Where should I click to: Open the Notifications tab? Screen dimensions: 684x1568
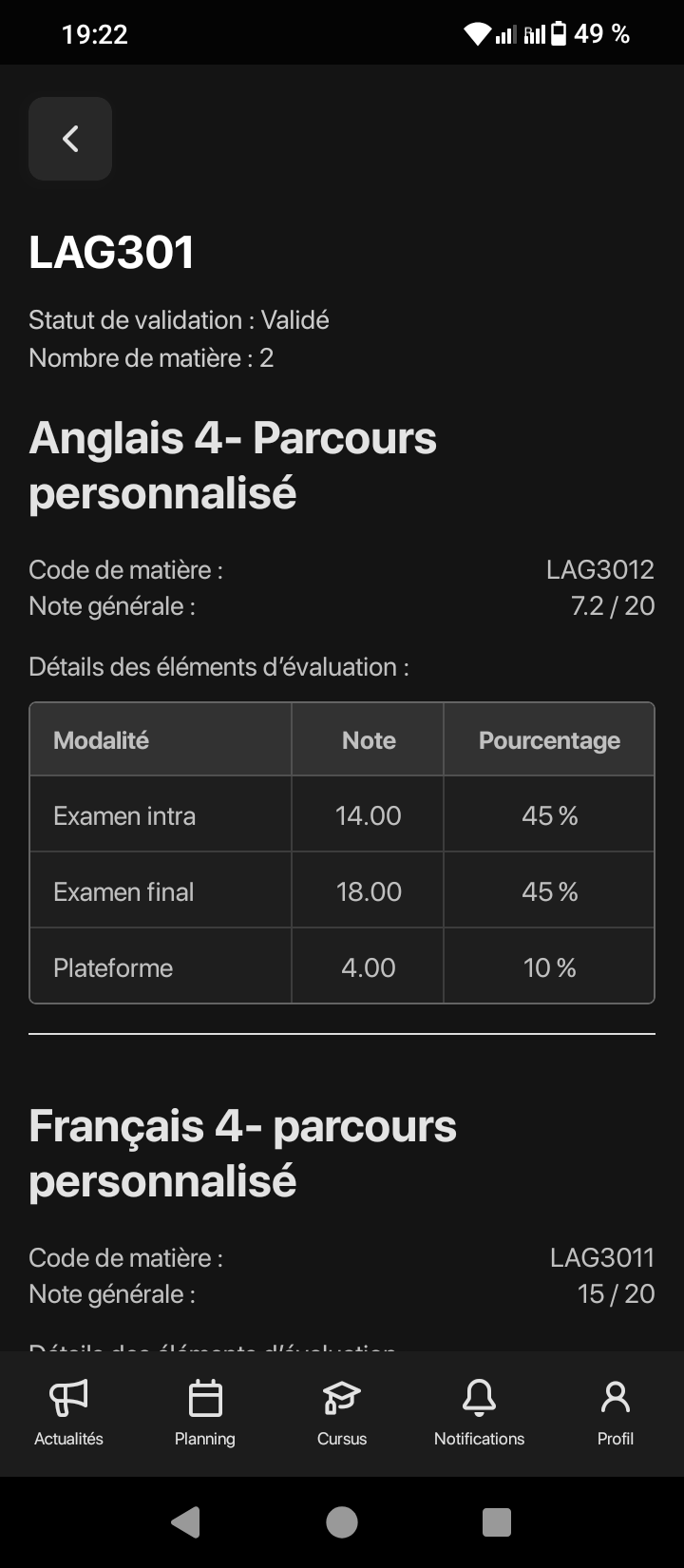[479, 1412]
